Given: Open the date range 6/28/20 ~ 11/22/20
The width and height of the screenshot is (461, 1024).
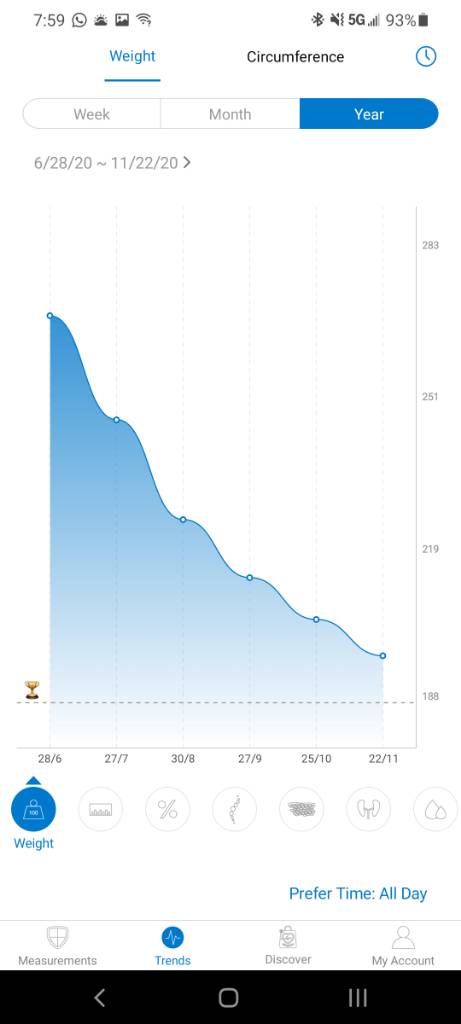Looking at the screenshot, I should tap(112, 163).
